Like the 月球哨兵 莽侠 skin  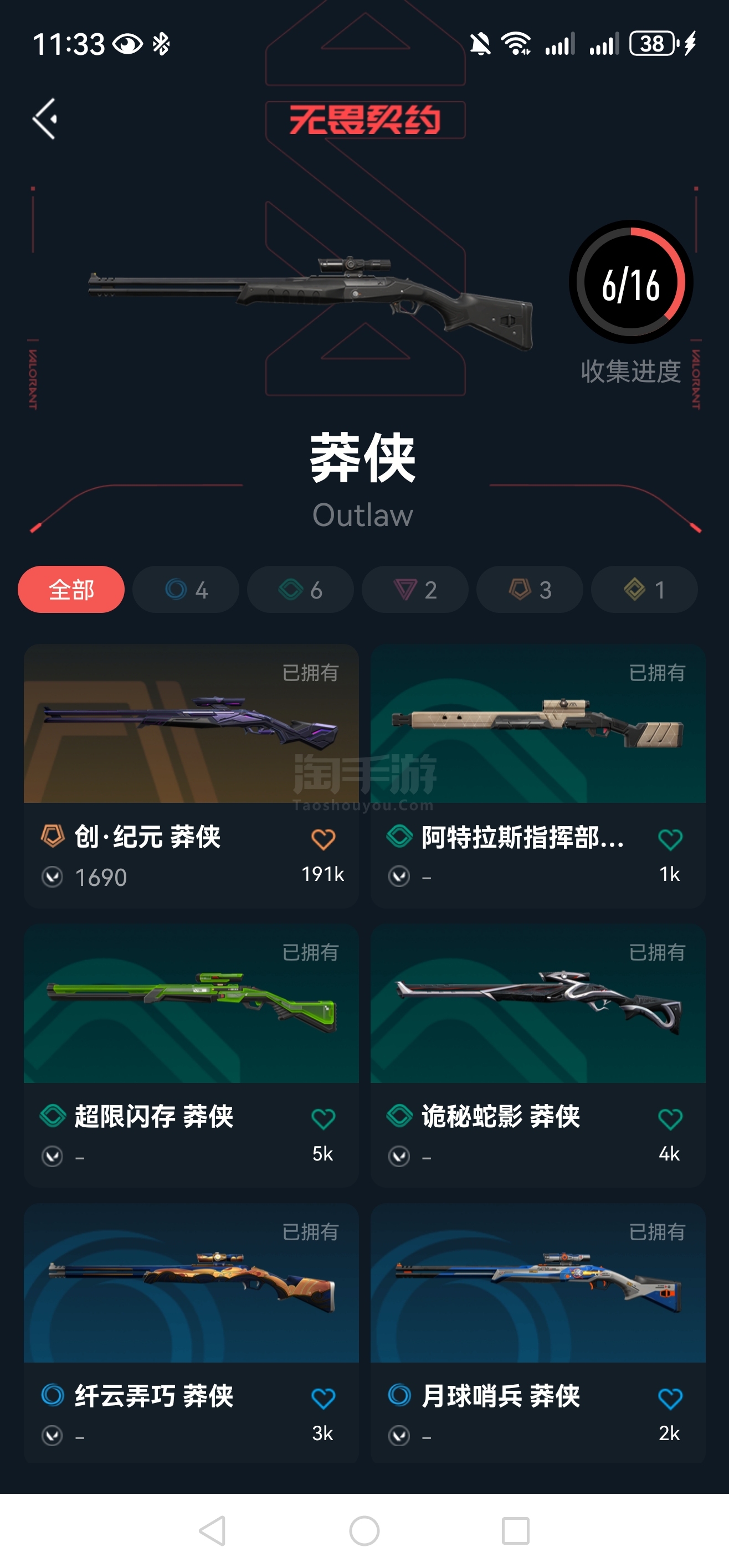pyautogui.click(x=670, y=1398)
